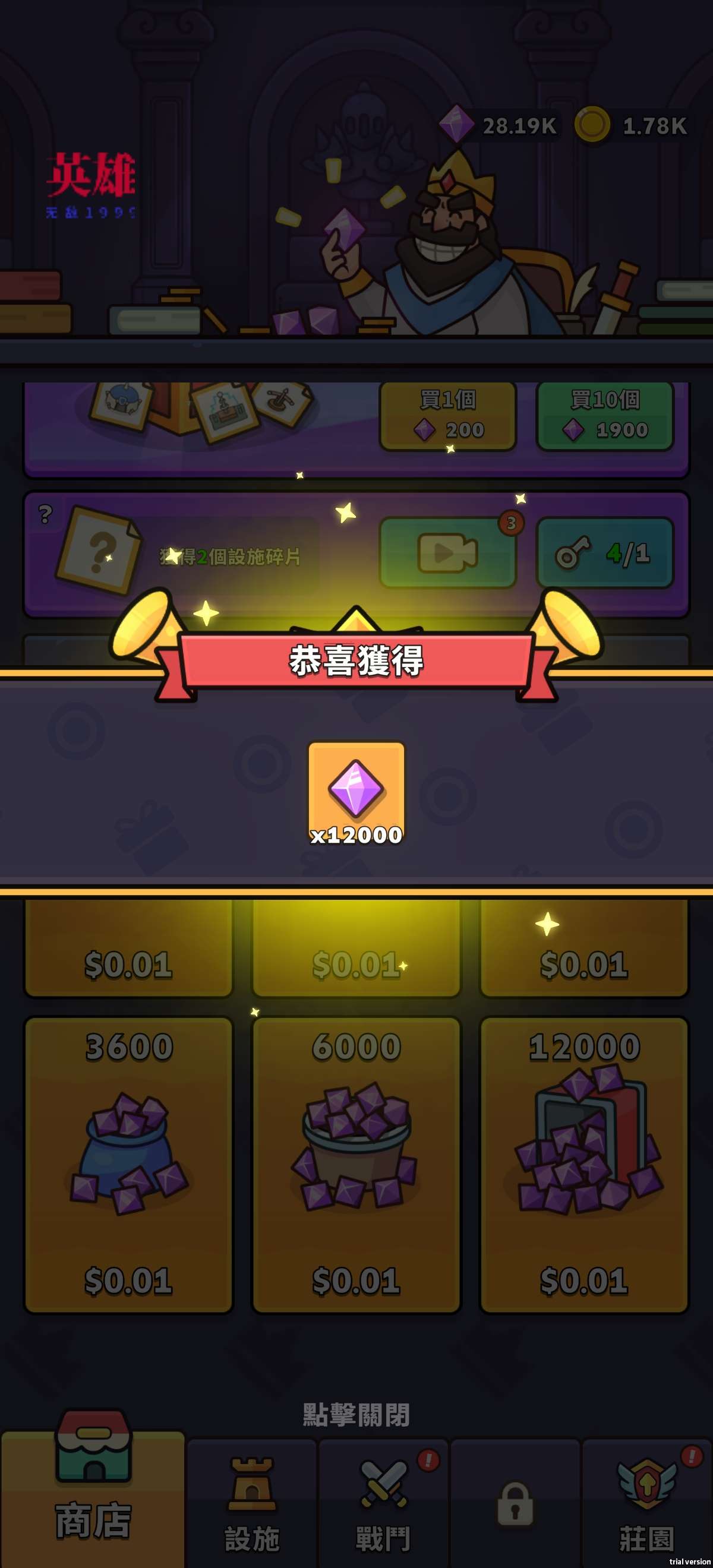Buy the 6000 gem pack

pyautogui.click(x=356, y=1164)
